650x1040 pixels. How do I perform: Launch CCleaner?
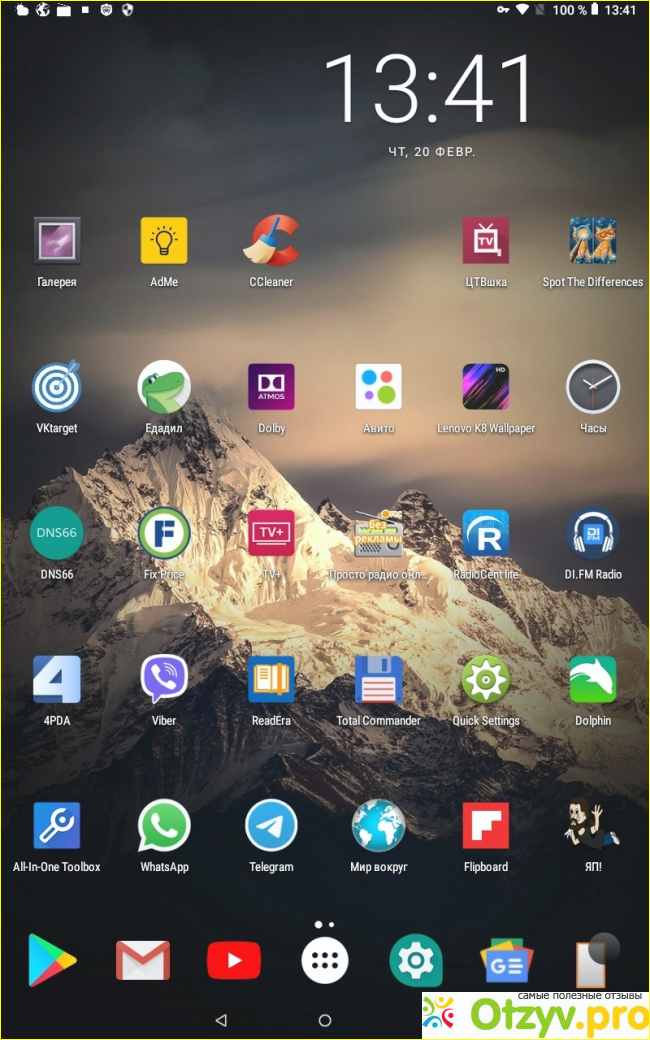coord(271,241)
